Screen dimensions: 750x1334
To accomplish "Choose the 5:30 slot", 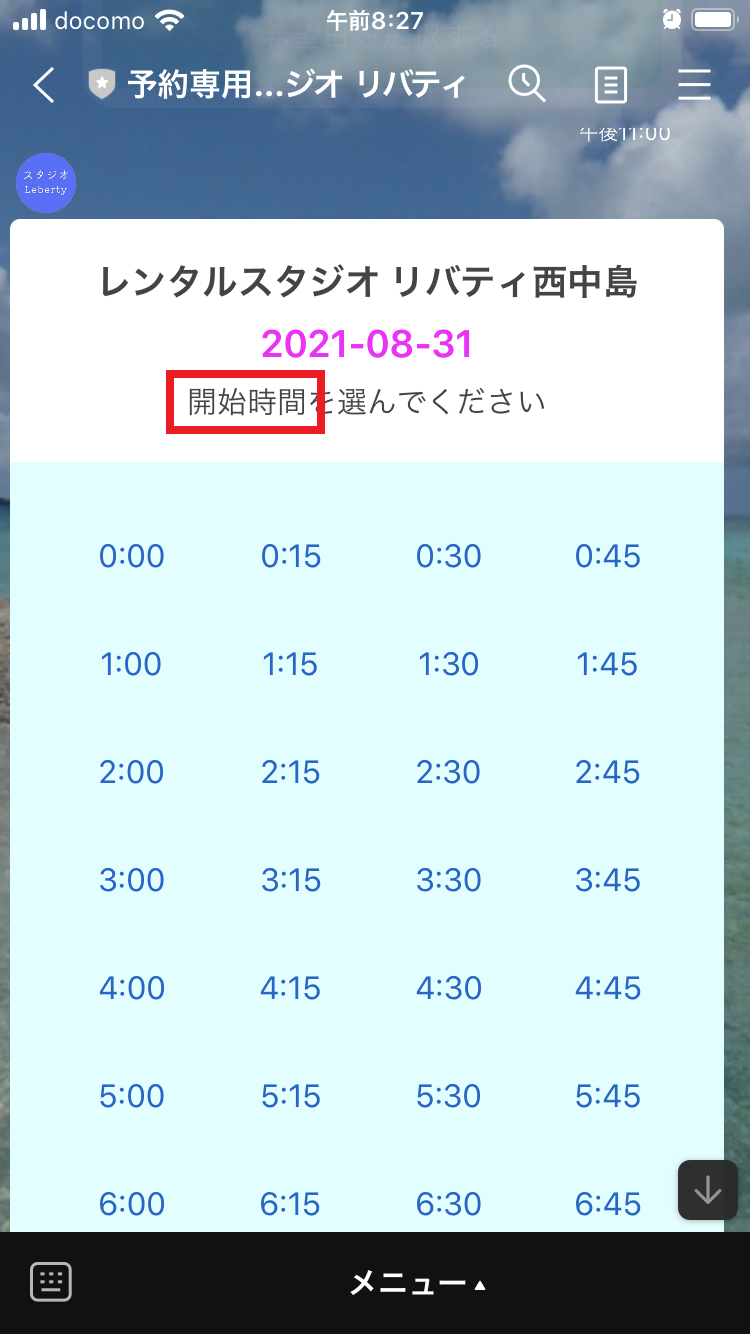I will (448, 1096).
